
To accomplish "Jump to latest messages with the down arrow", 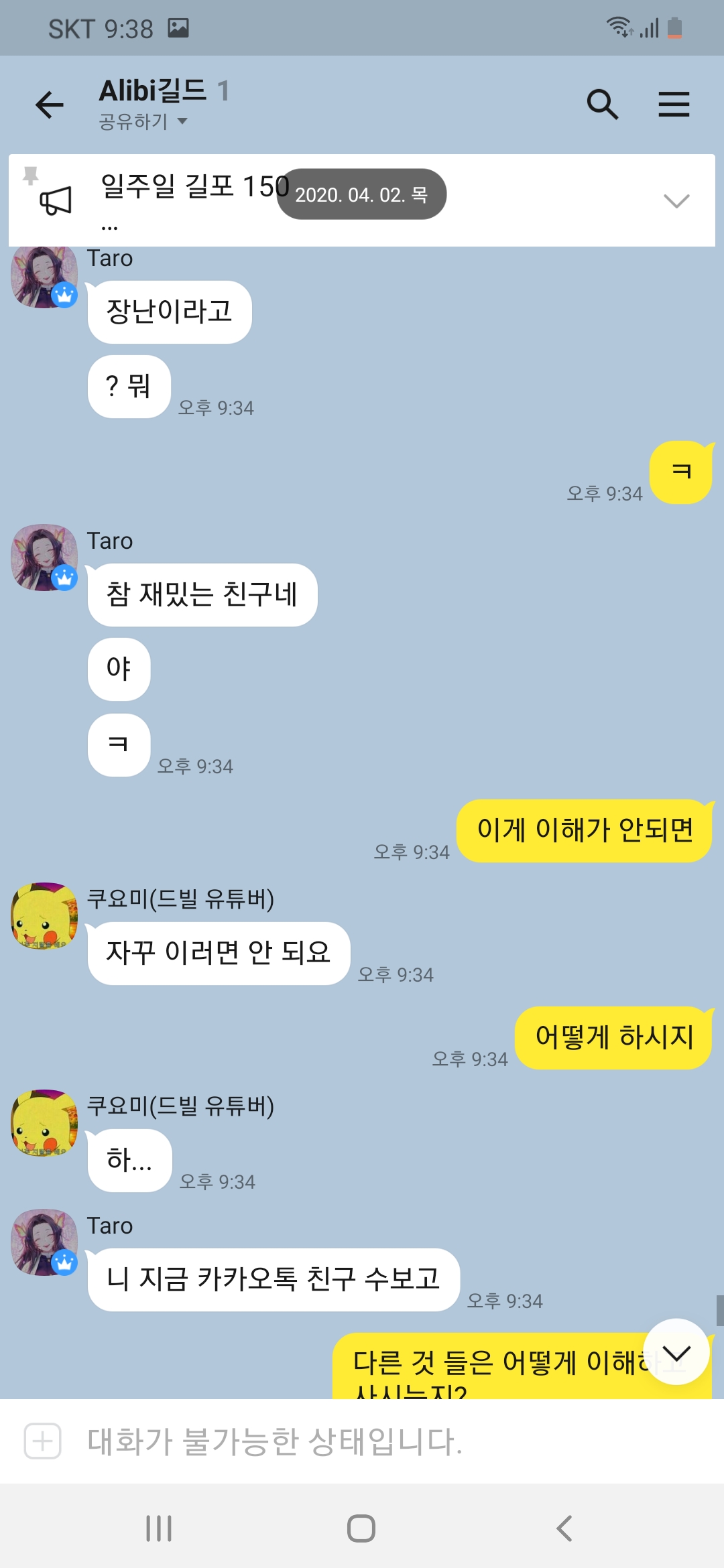I will (676, 1352).
